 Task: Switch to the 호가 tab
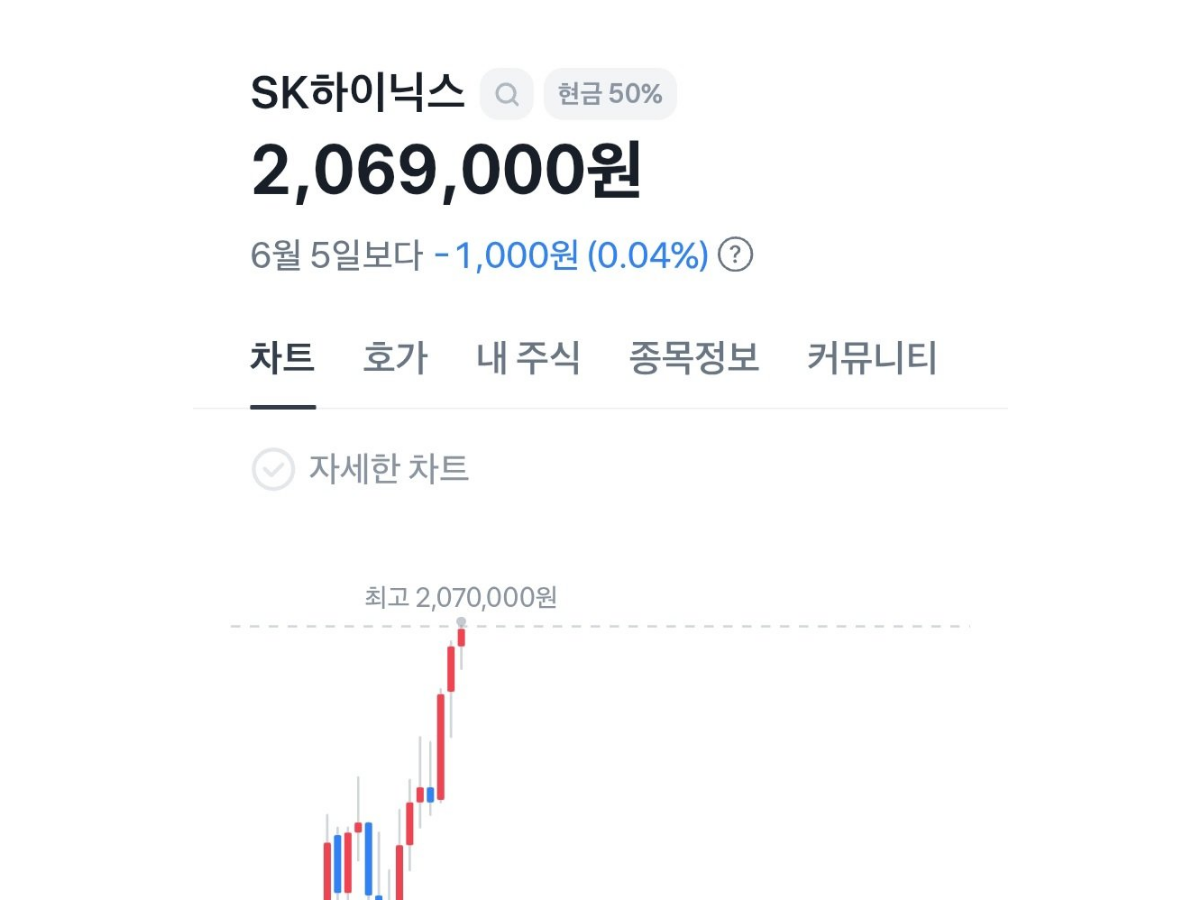point(395,358)
